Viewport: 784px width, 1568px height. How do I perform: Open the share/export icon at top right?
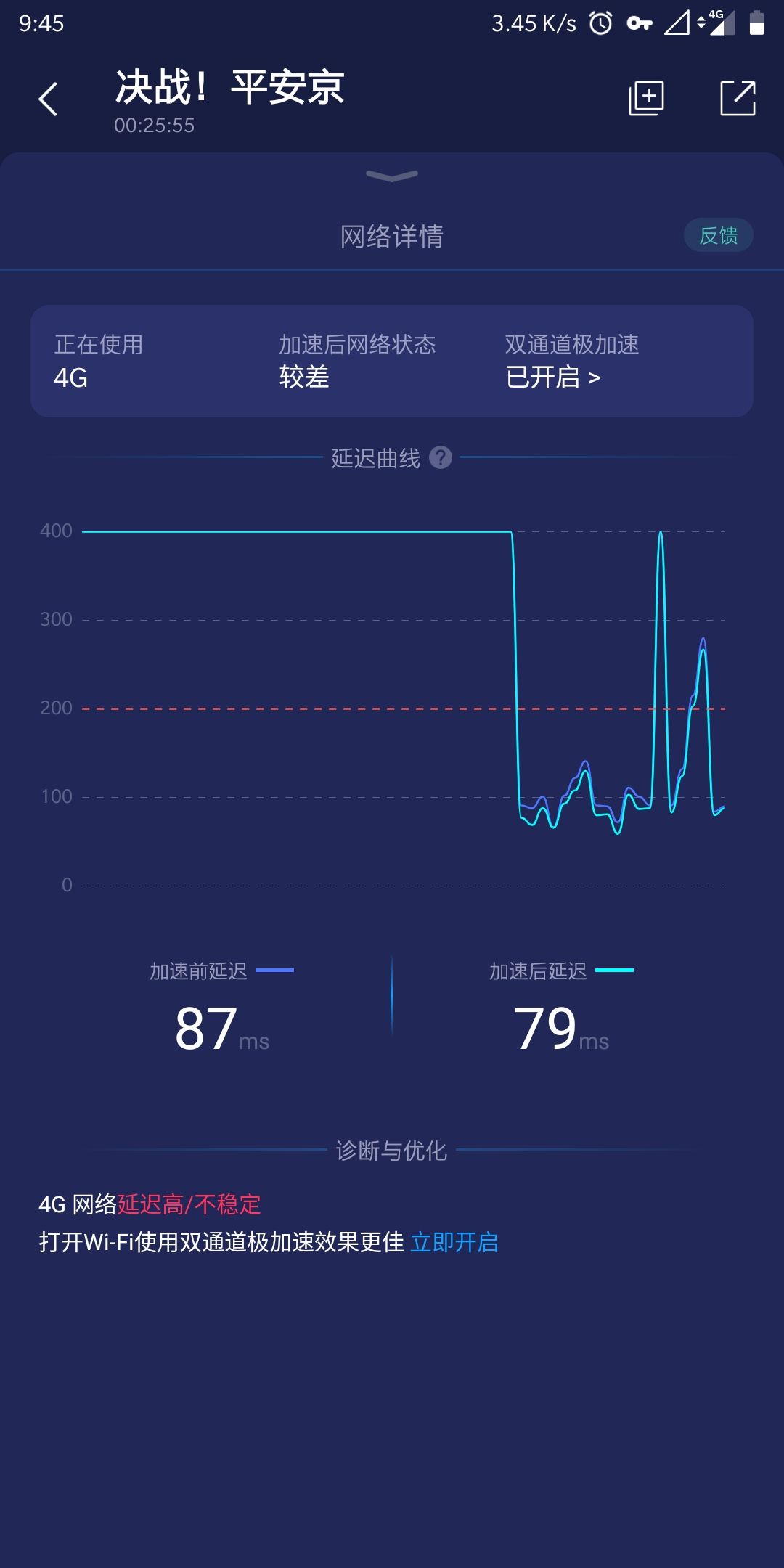pyautogui.click(x=738, y=98)
